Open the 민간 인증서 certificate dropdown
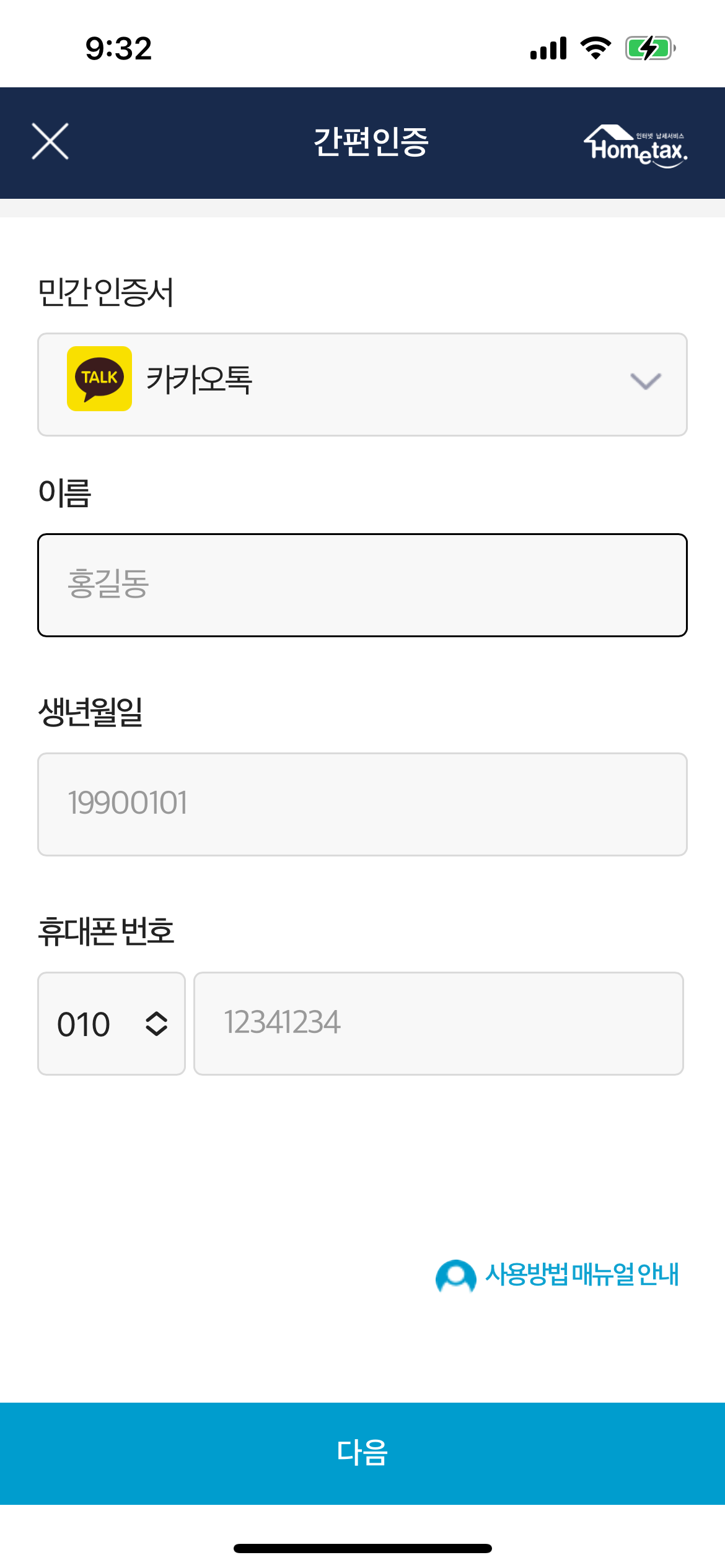Image resolution: width=725 pixels, height=1568 pixels. [x=362, y=384]
